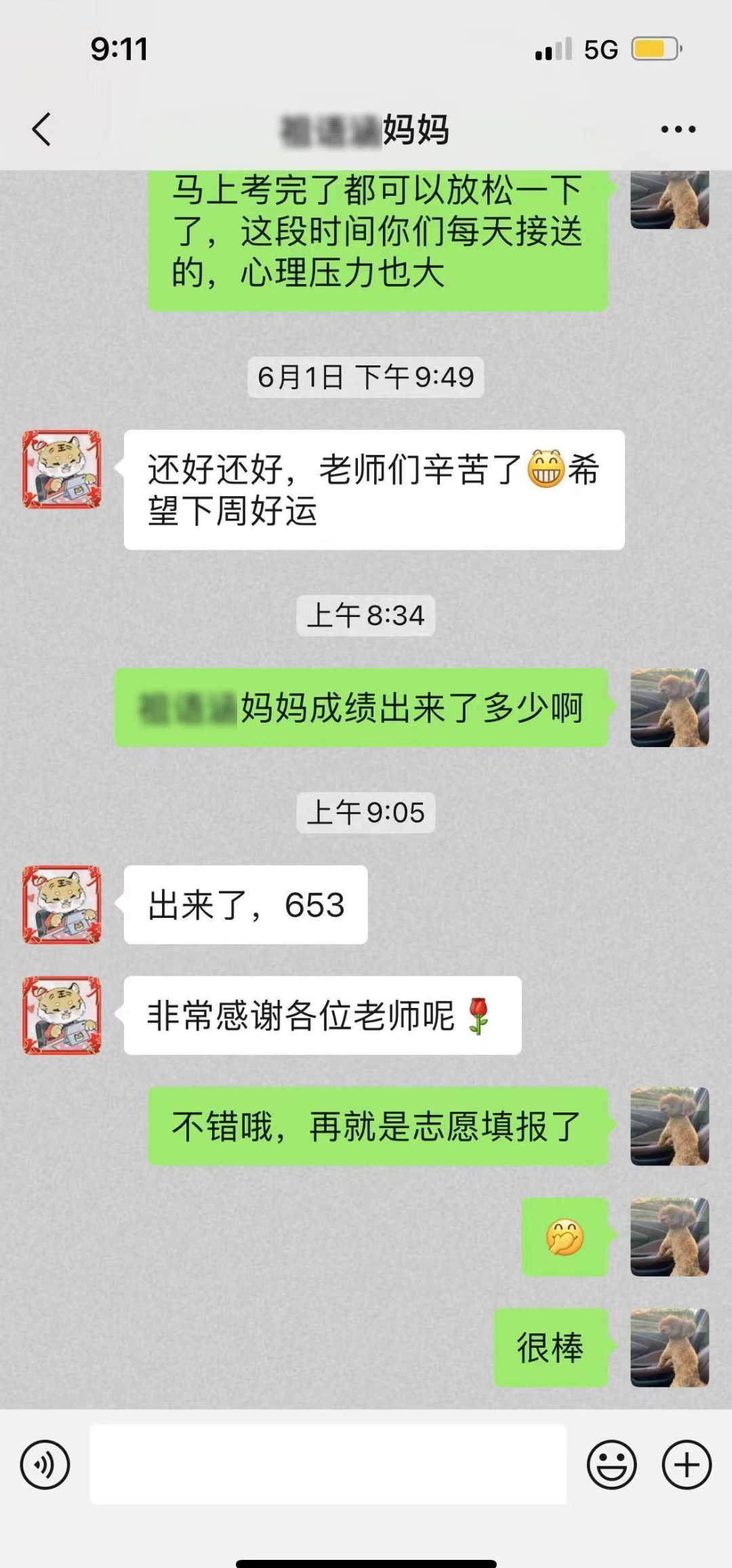The image size is (732, 1568).
Task: Open dog avatar beside "很棒" message
Action: (670, 1347)
